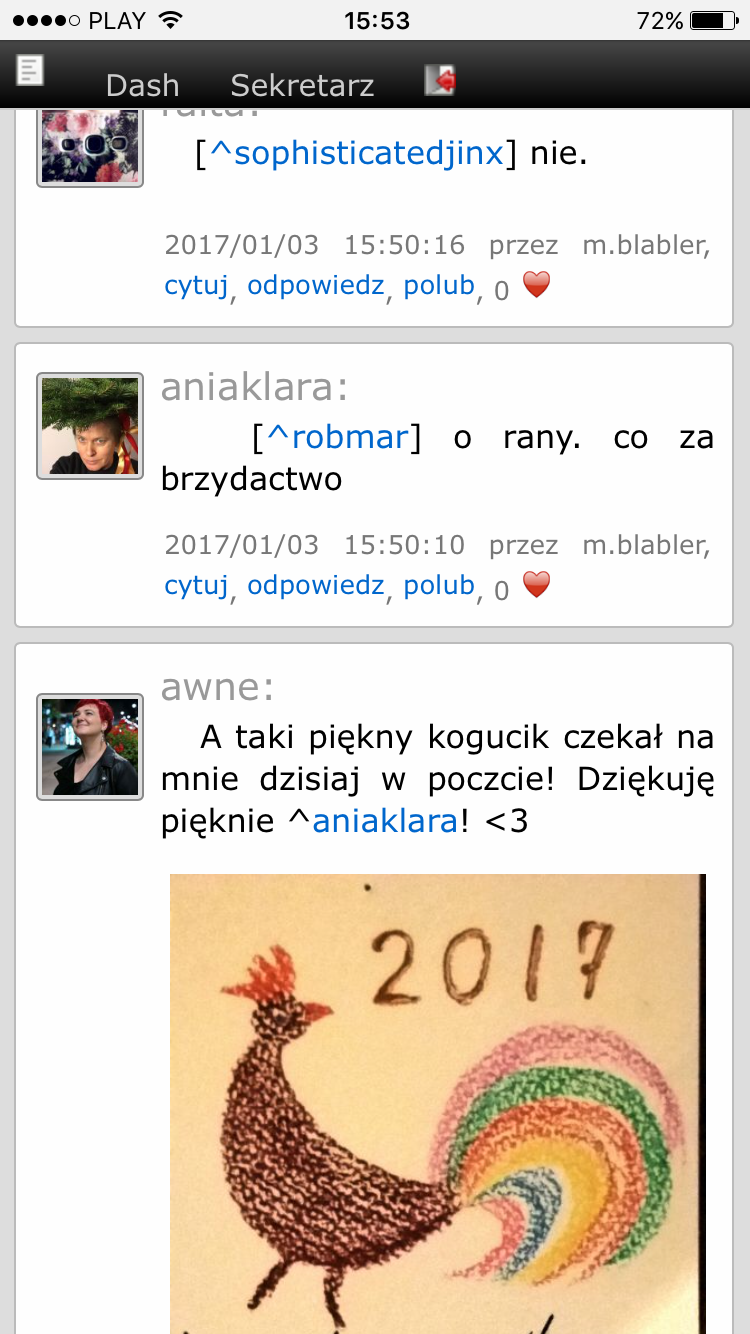The image size is (750, 1334).
Task: Switch to the Dash tab
Action: click(142, 85)
